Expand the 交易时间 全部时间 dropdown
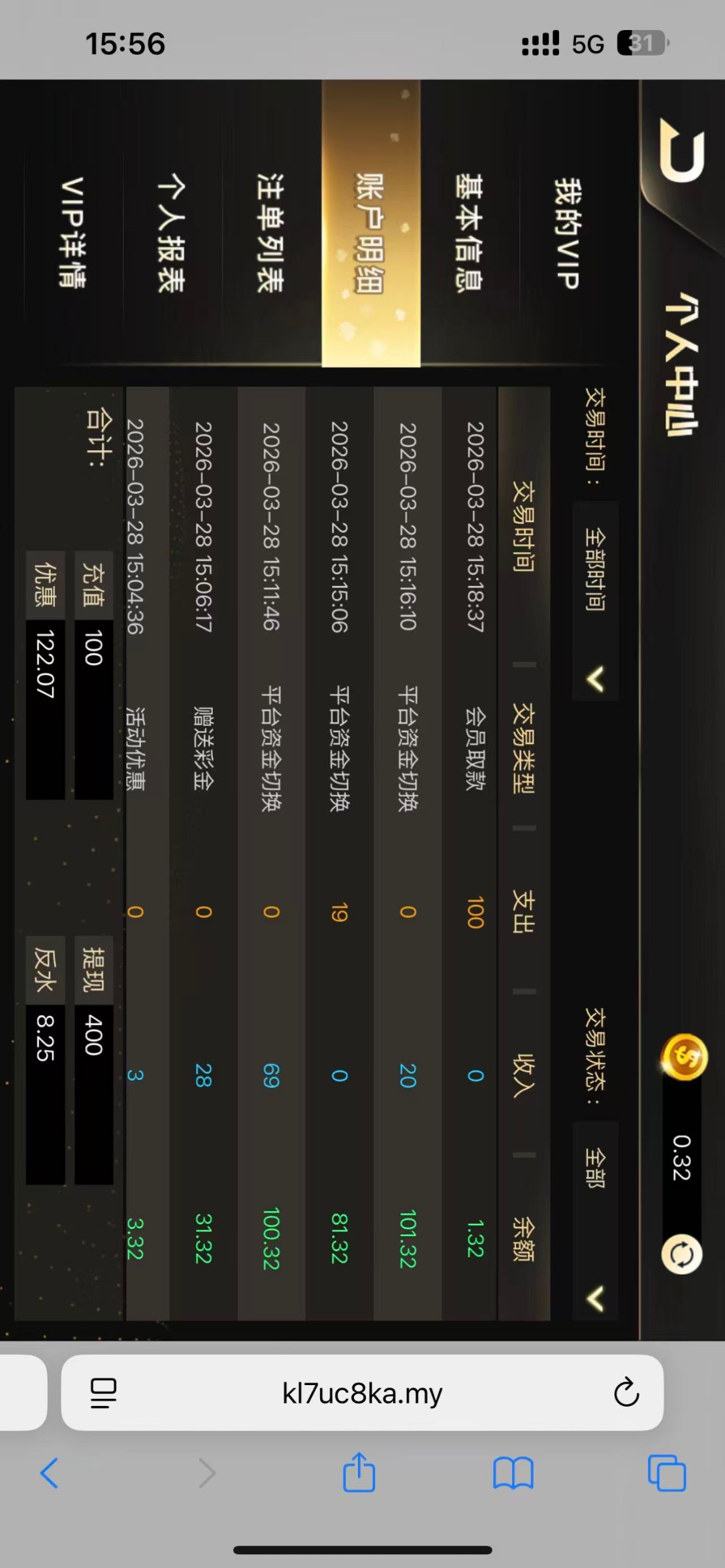Viewport: 725px width, 1568px height. (x=595, y=601)
